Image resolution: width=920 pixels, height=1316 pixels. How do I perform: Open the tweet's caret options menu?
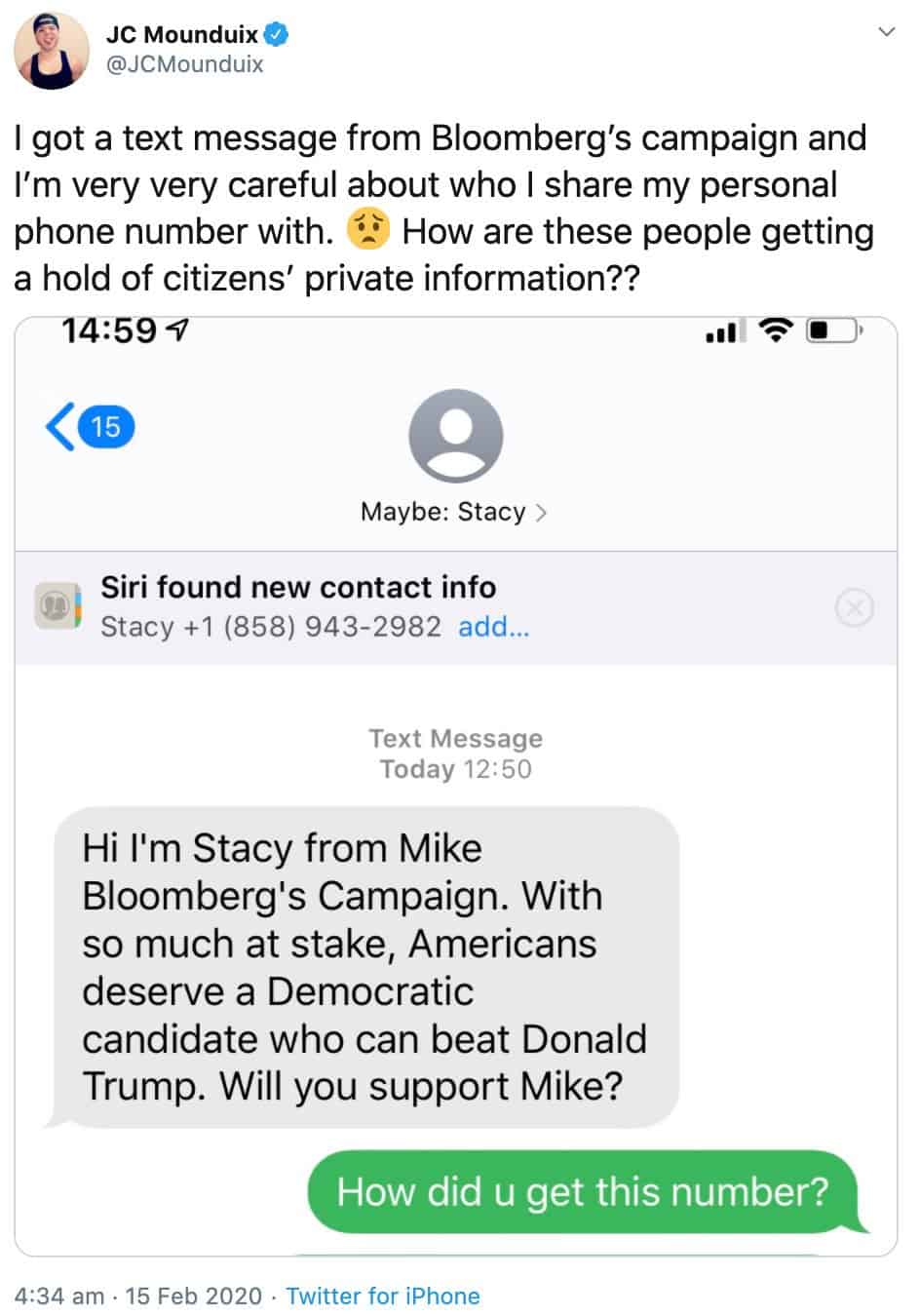[885, 32]
